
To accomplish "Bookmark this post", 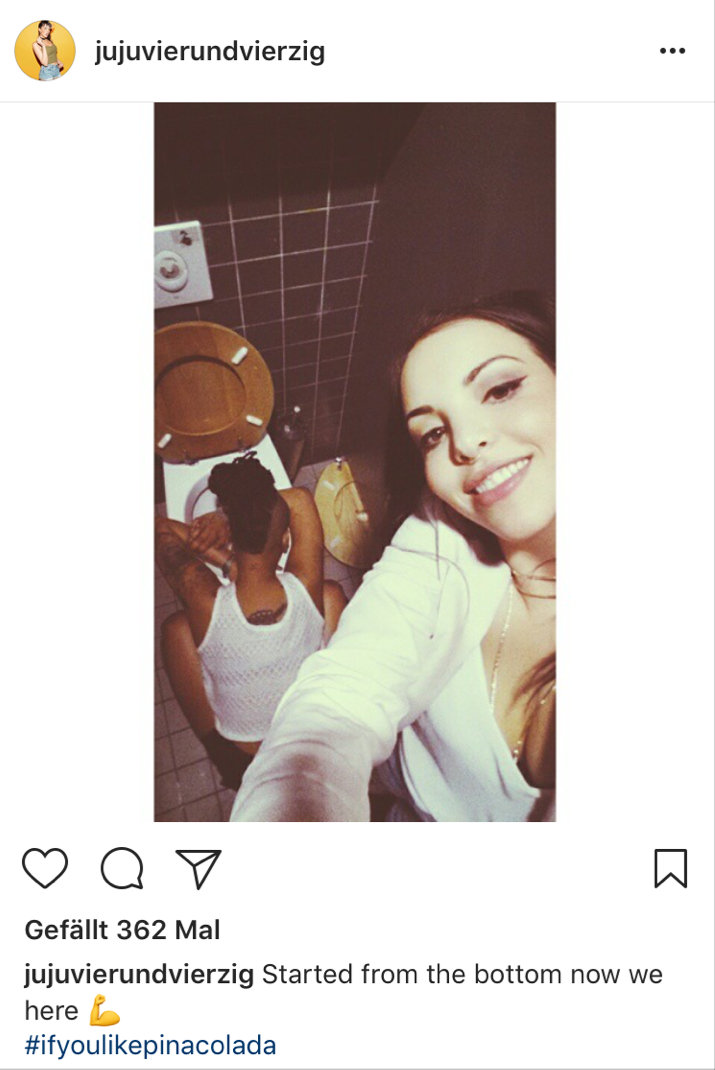I will (x=670, y=868).
